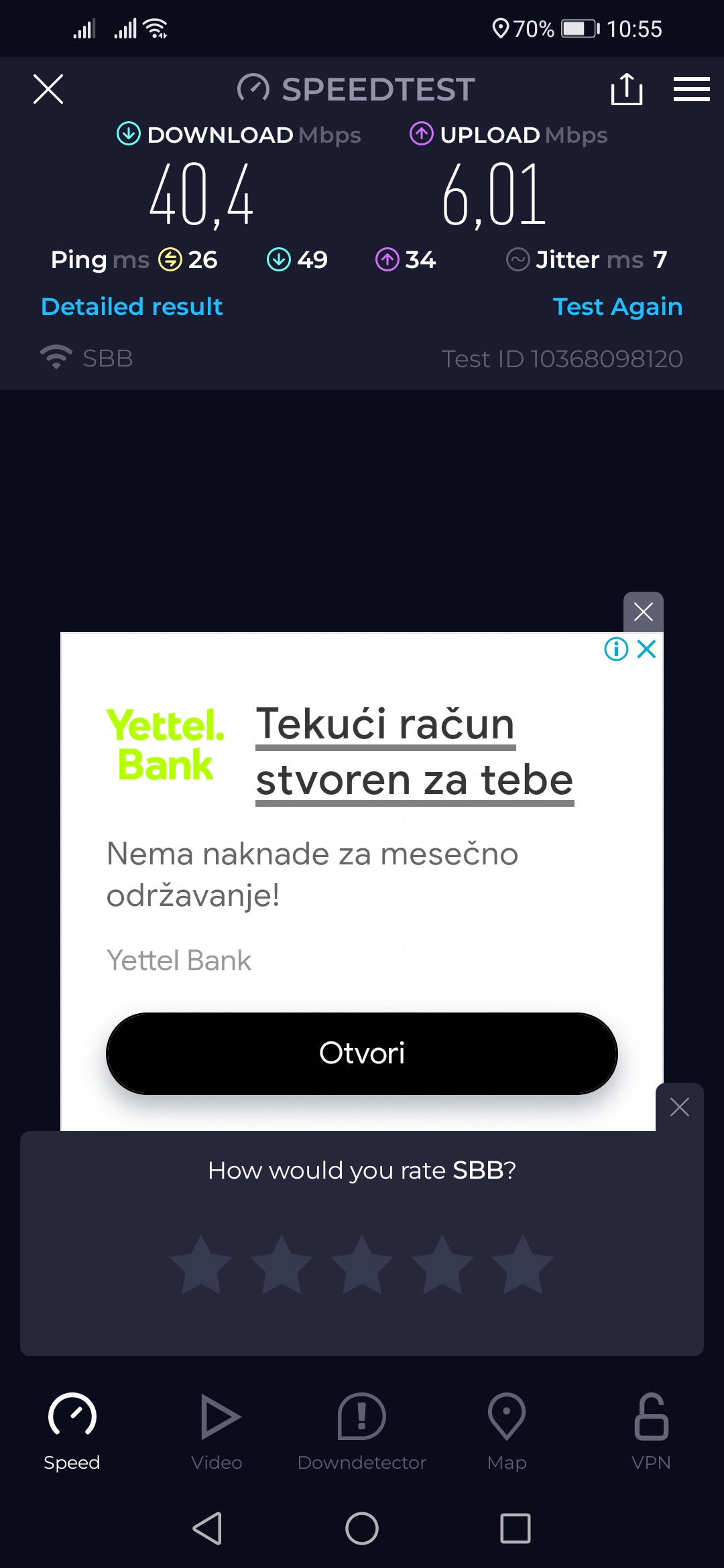The width and height of the screenshot is (724, 1568).
Task: Open the Detailed result link
Action: (132, 306)
